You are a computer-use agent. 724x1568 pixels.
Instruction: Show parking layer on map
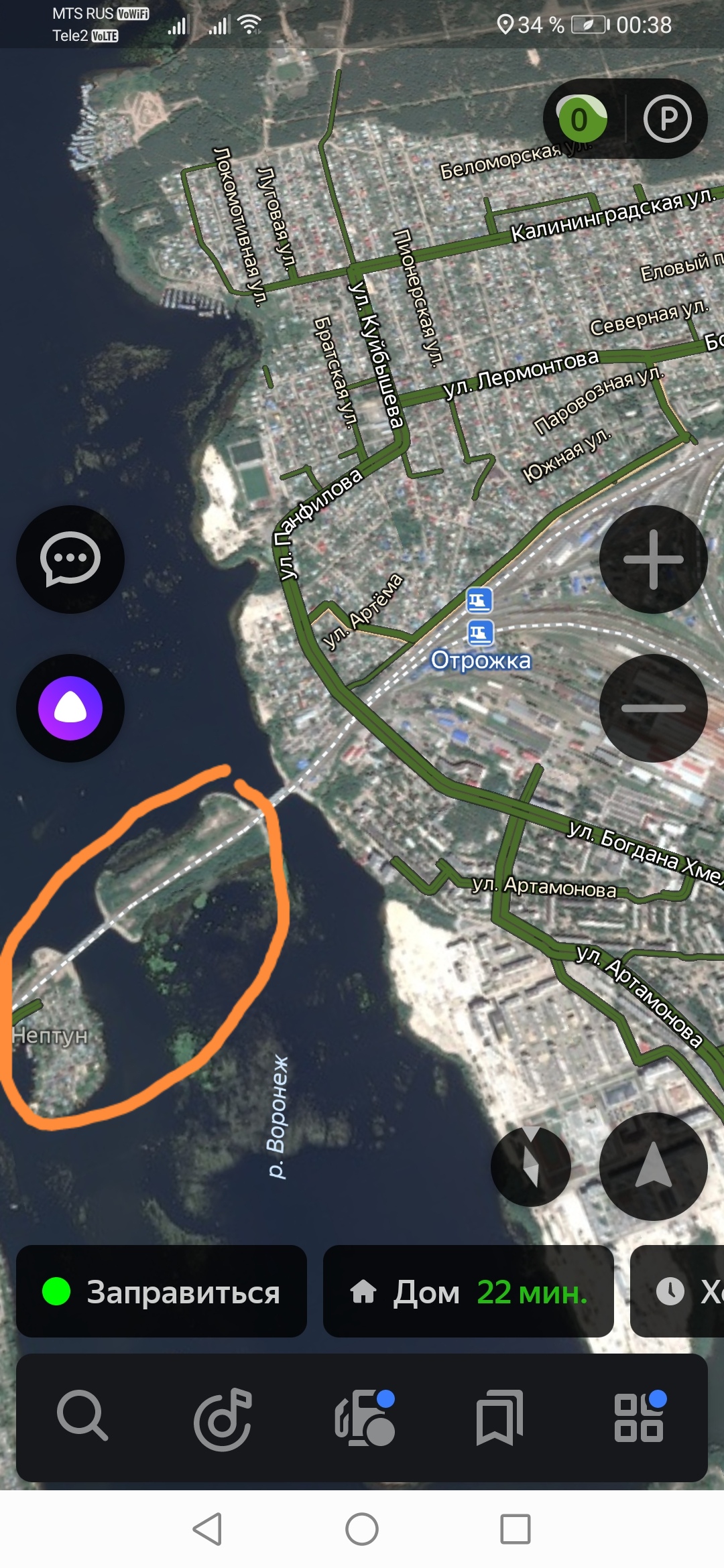pyautogui.click(x=667, y=119)
